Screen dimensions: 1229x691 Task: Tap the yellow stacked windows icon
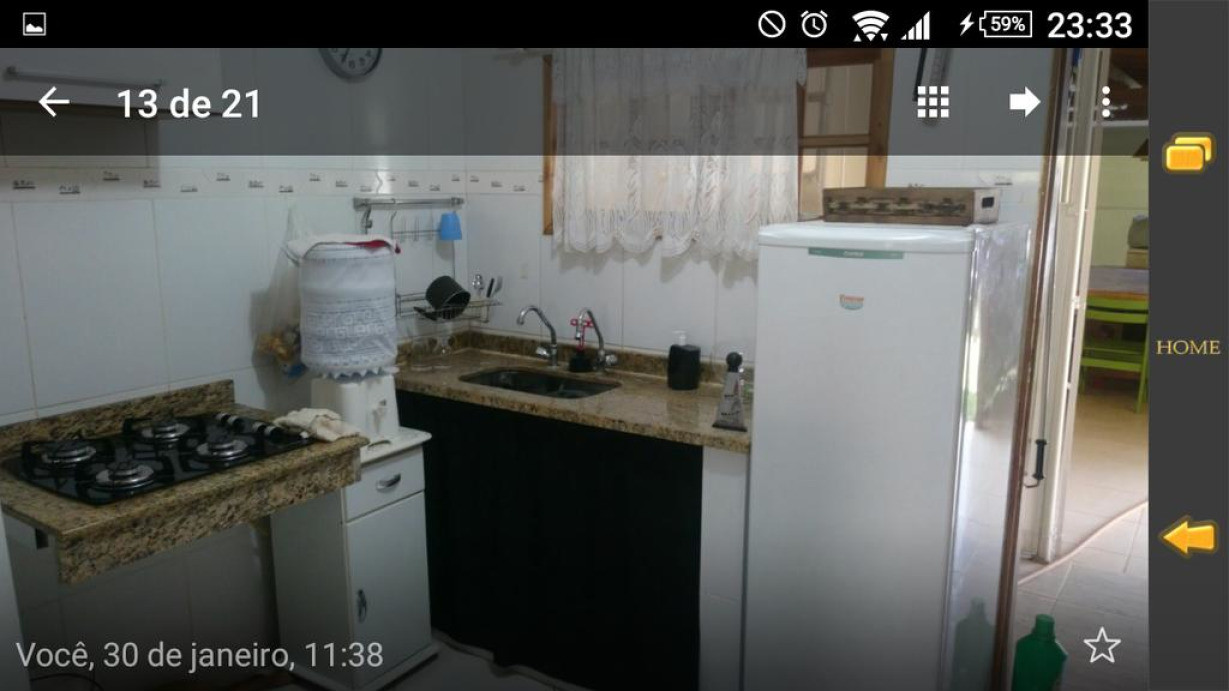(x=1188, y=153)
